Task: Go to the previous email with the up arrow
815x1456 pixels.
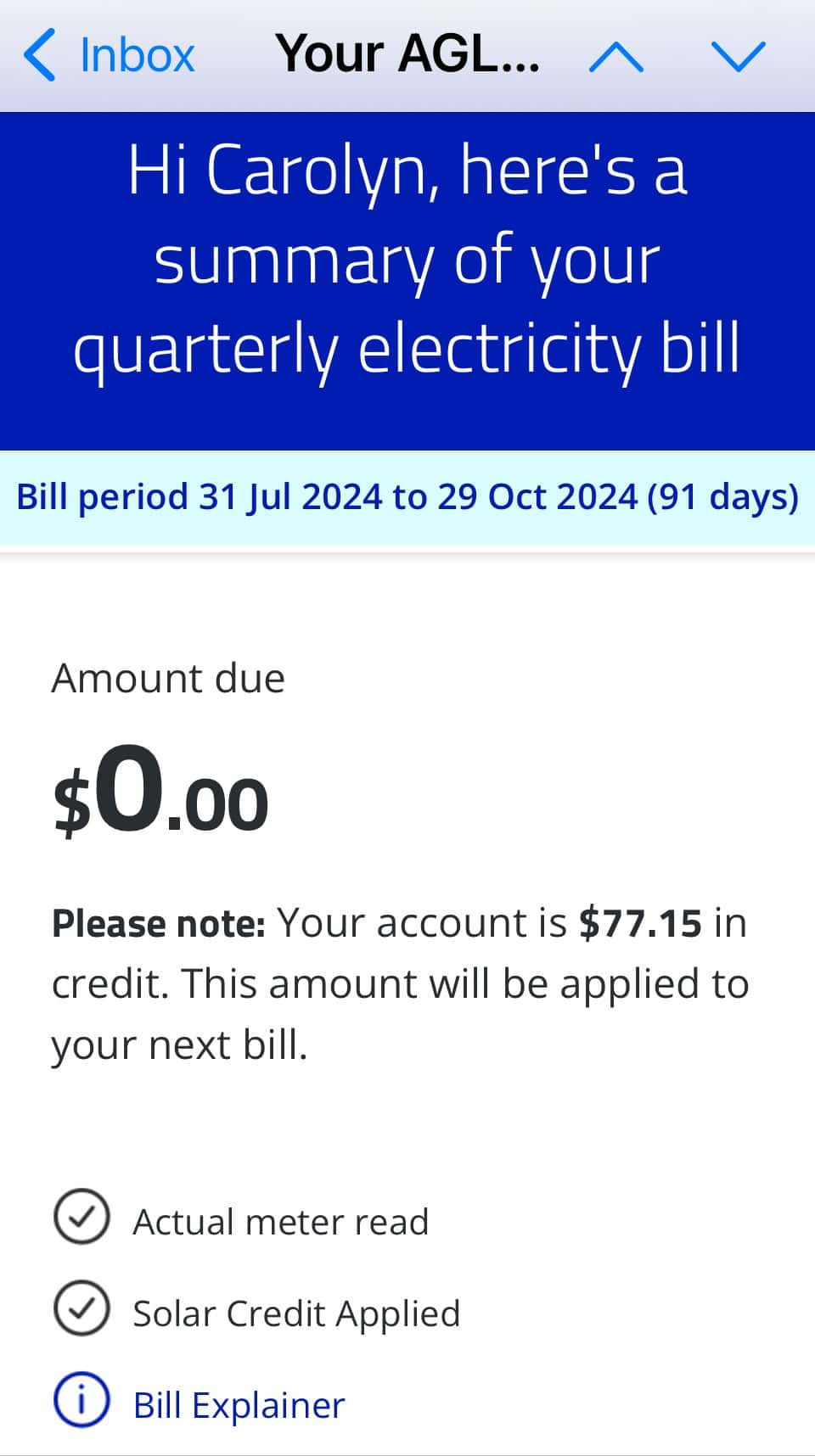Action: pyautogui.click(x=616, y=58)
